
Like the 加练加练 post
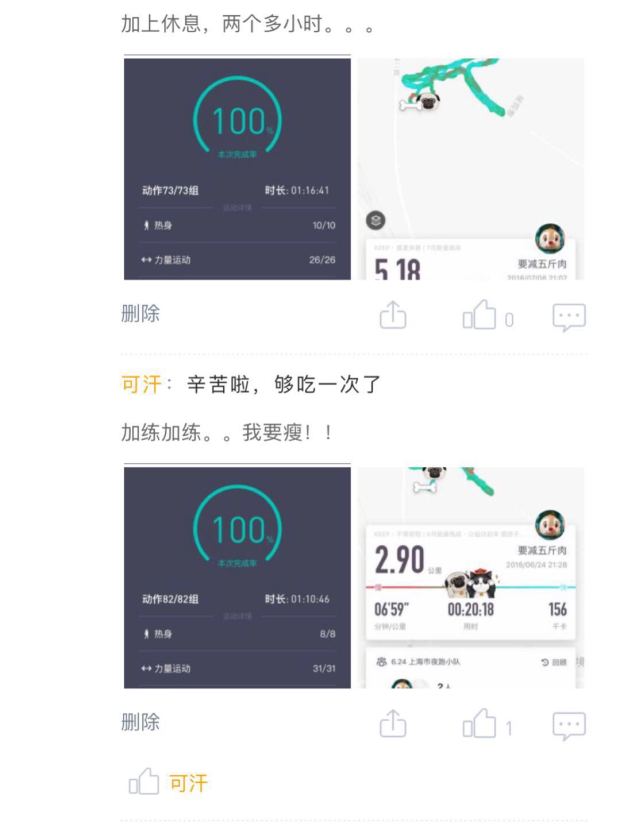480,725
